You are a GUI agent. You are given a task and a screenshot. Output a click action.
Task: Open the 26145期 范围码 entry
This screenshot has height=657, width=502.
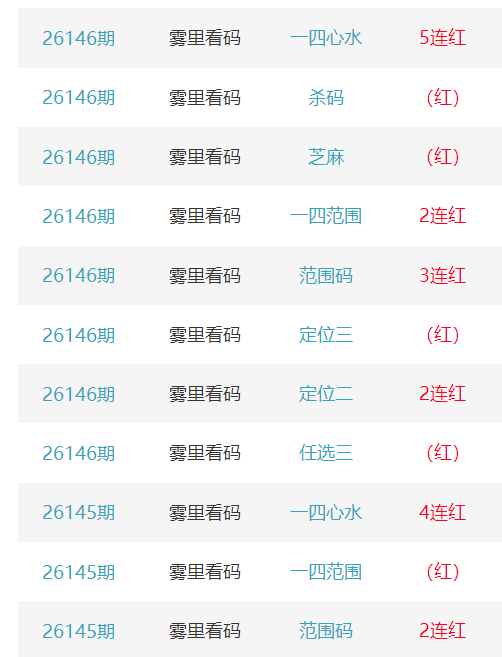click(260, 629)
